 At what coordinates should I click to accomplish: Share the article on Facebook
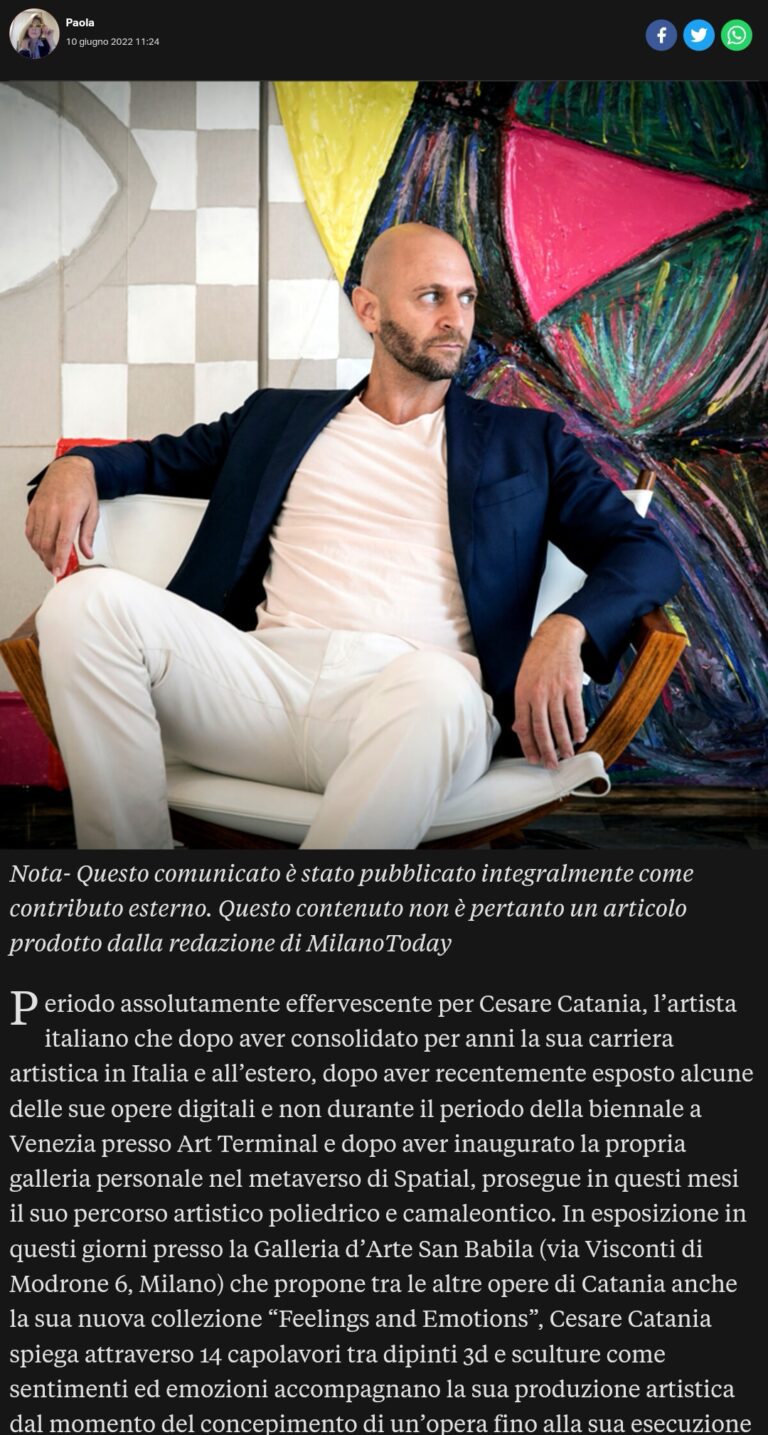tap(661, 35)
